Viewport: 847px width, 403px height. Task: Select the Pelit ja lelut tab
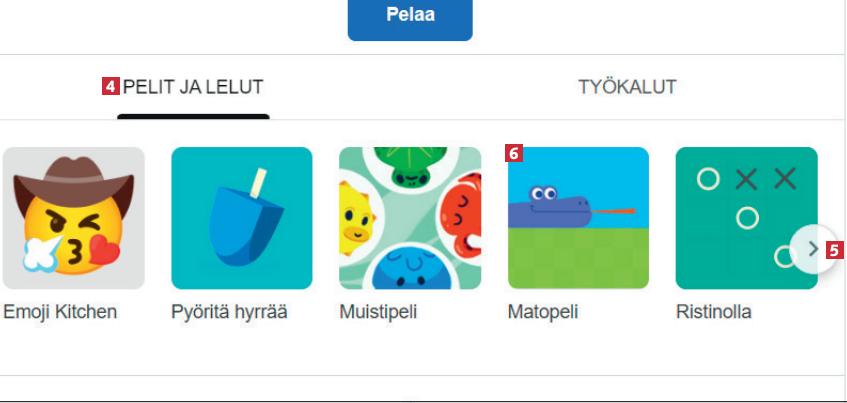[193, 87]
